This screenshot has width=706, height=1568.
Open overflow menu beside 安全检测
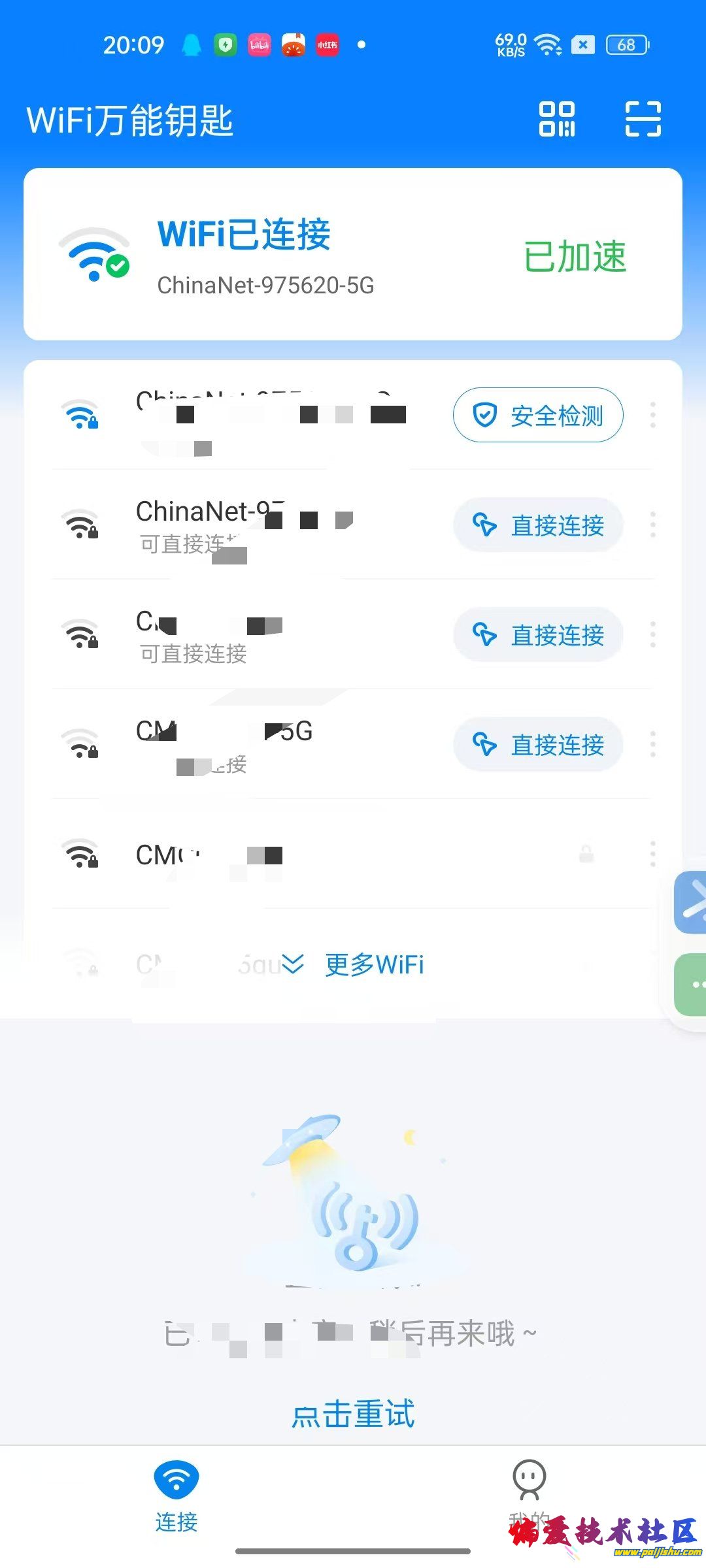point(652,415)
